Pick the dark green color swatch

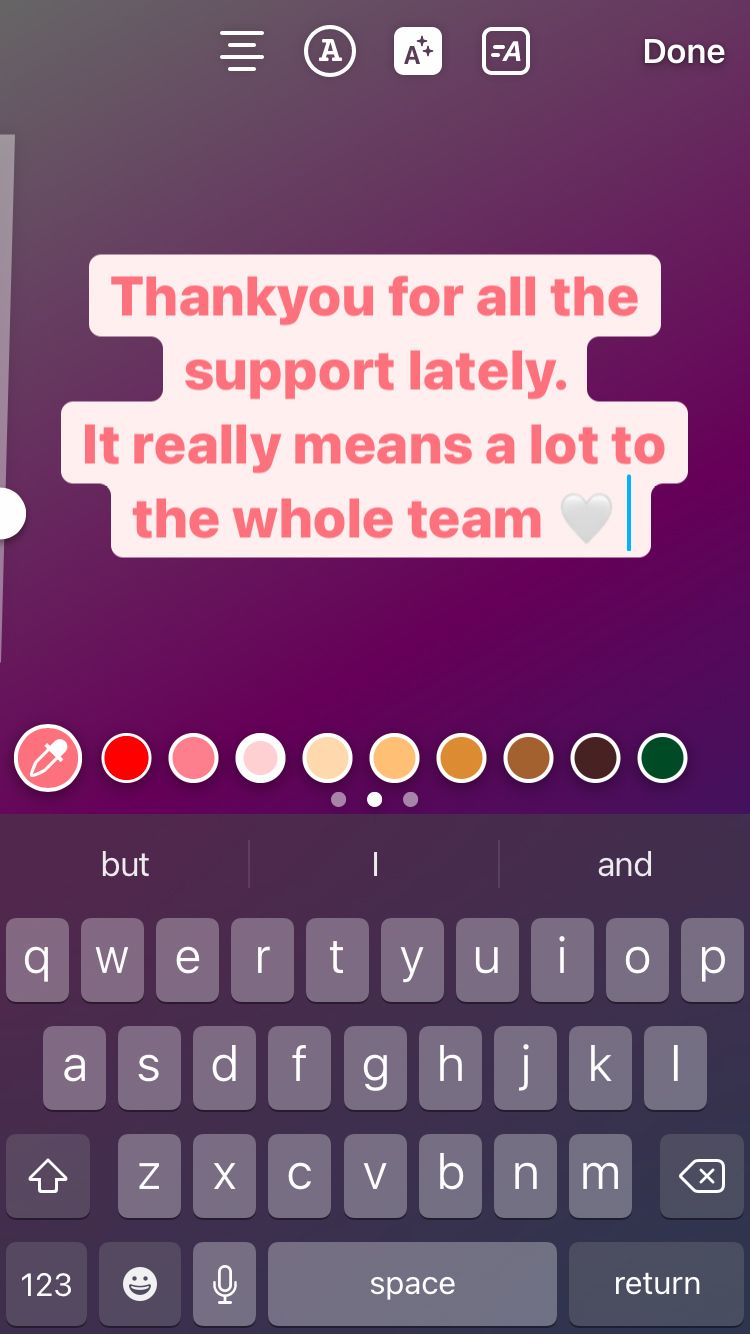coord(663,758)
